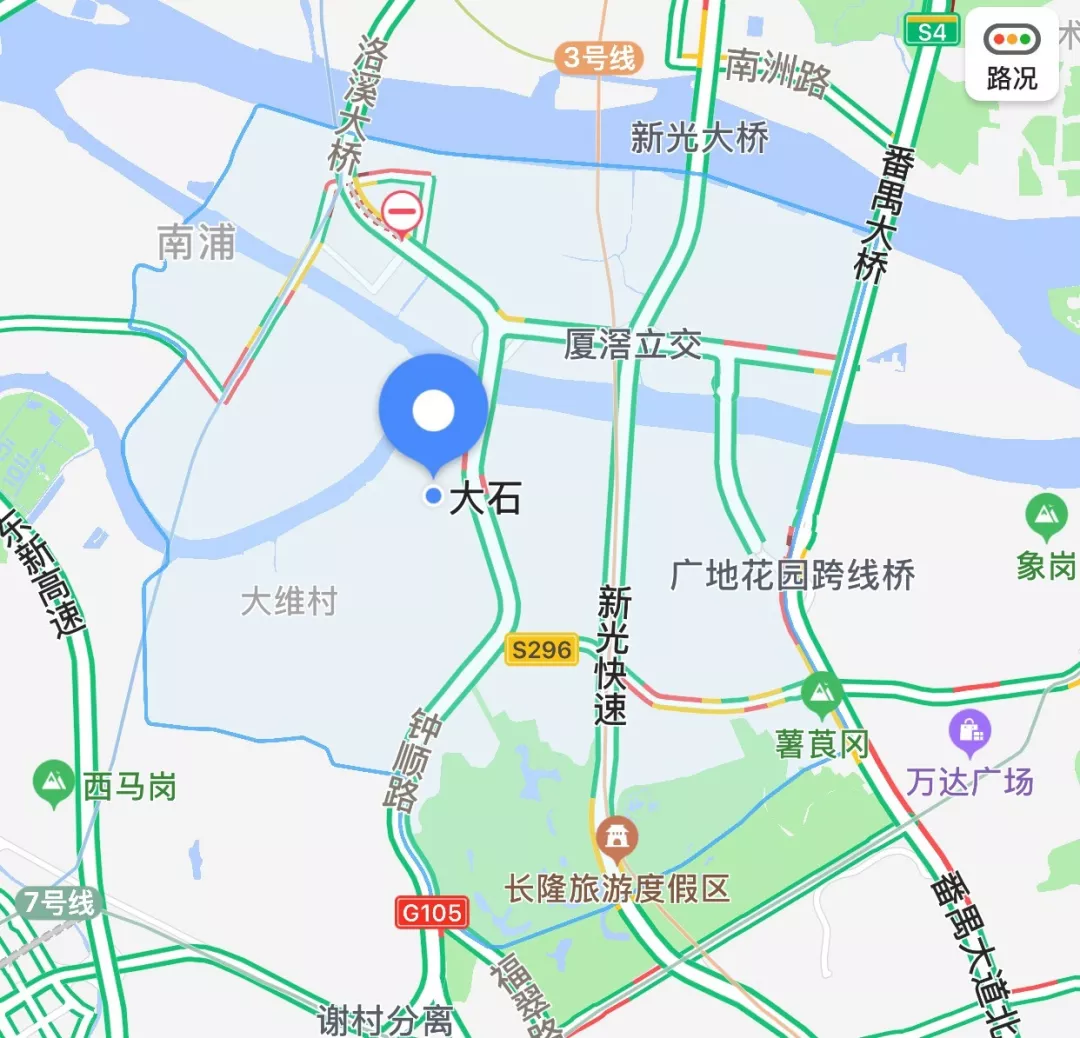Open the 薯莨冈 park marker
Screen dimensions: 1080x1038
tap(822, 694)
